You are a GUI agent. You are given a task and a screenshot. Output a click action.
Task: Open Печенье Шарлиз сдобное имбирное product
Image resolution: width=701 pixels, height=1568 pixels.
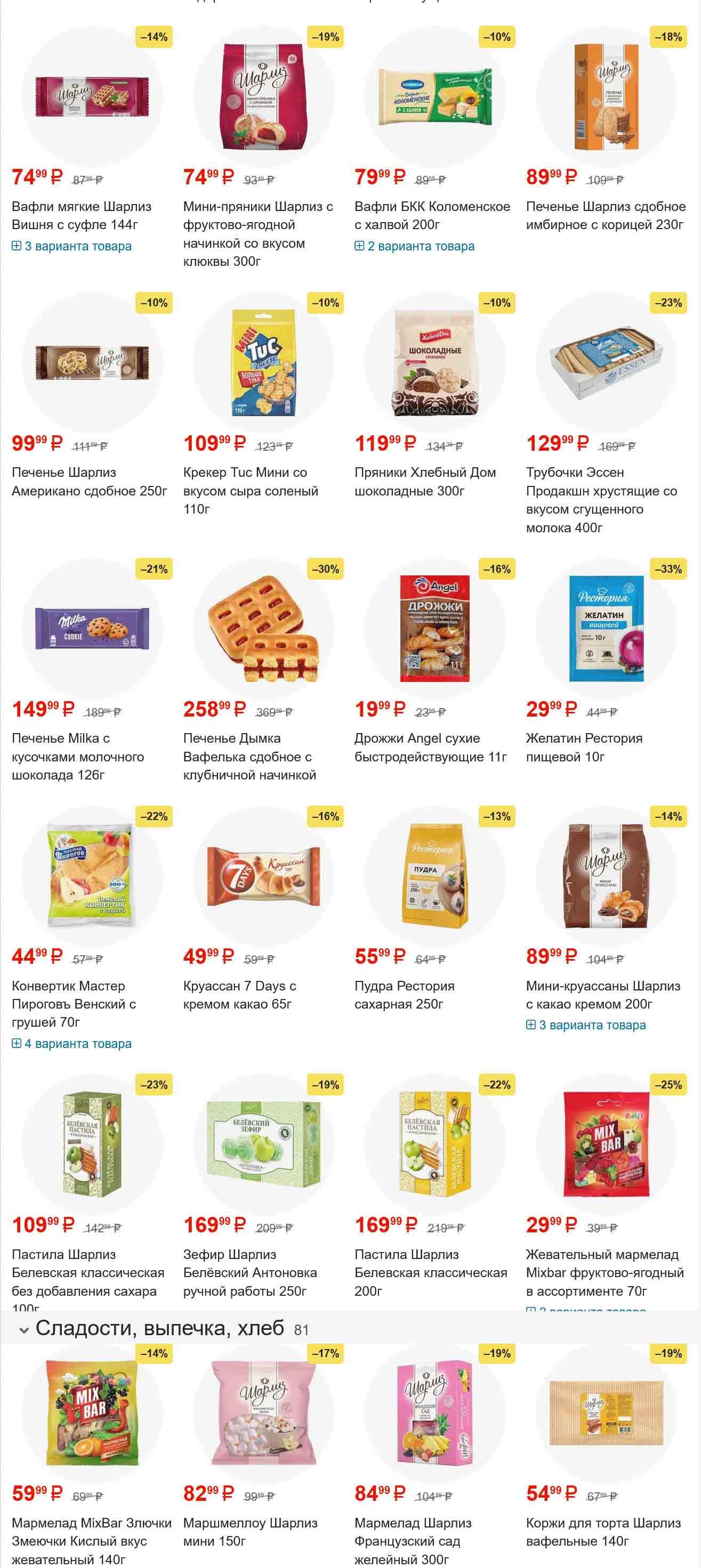tap(606, 215)
